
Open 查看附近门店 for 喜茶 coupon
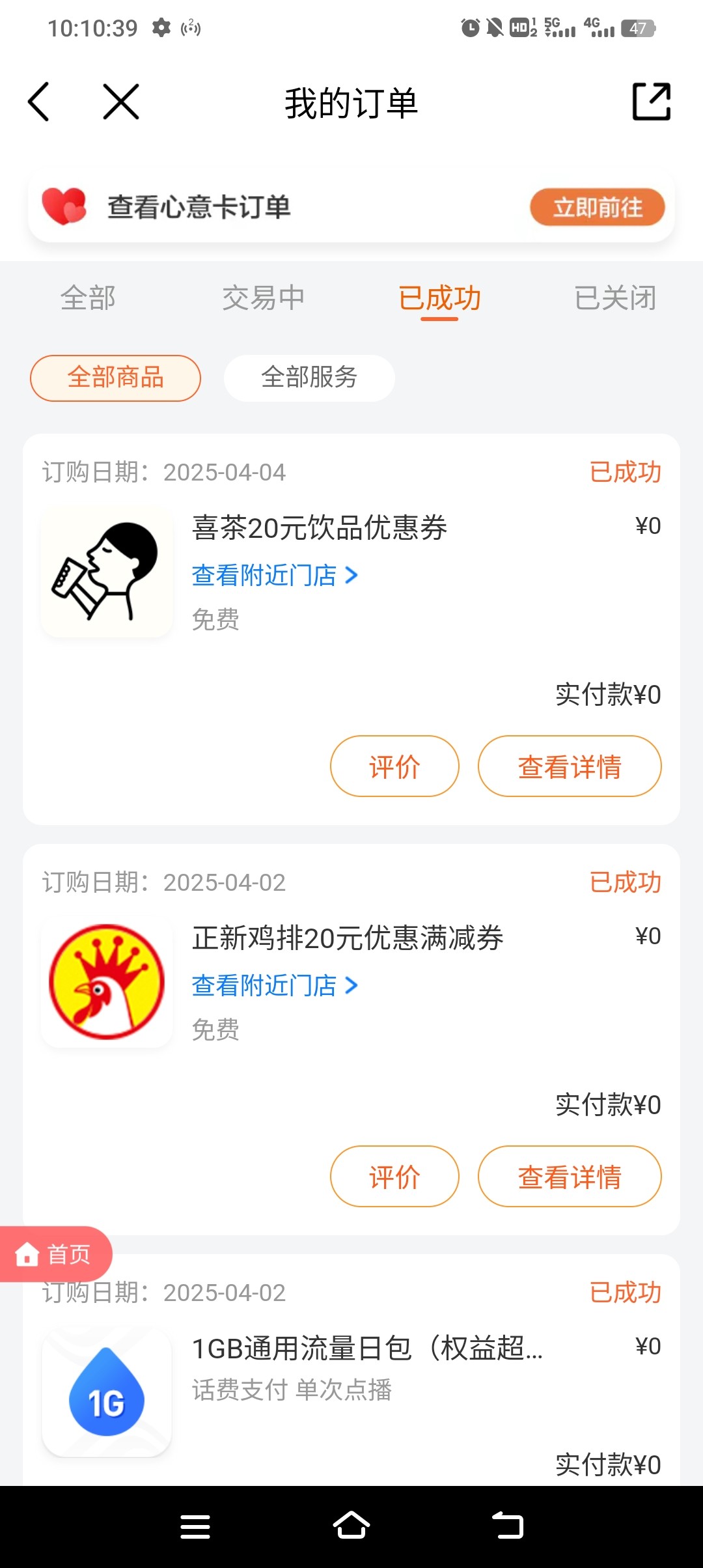click(275, 576)
